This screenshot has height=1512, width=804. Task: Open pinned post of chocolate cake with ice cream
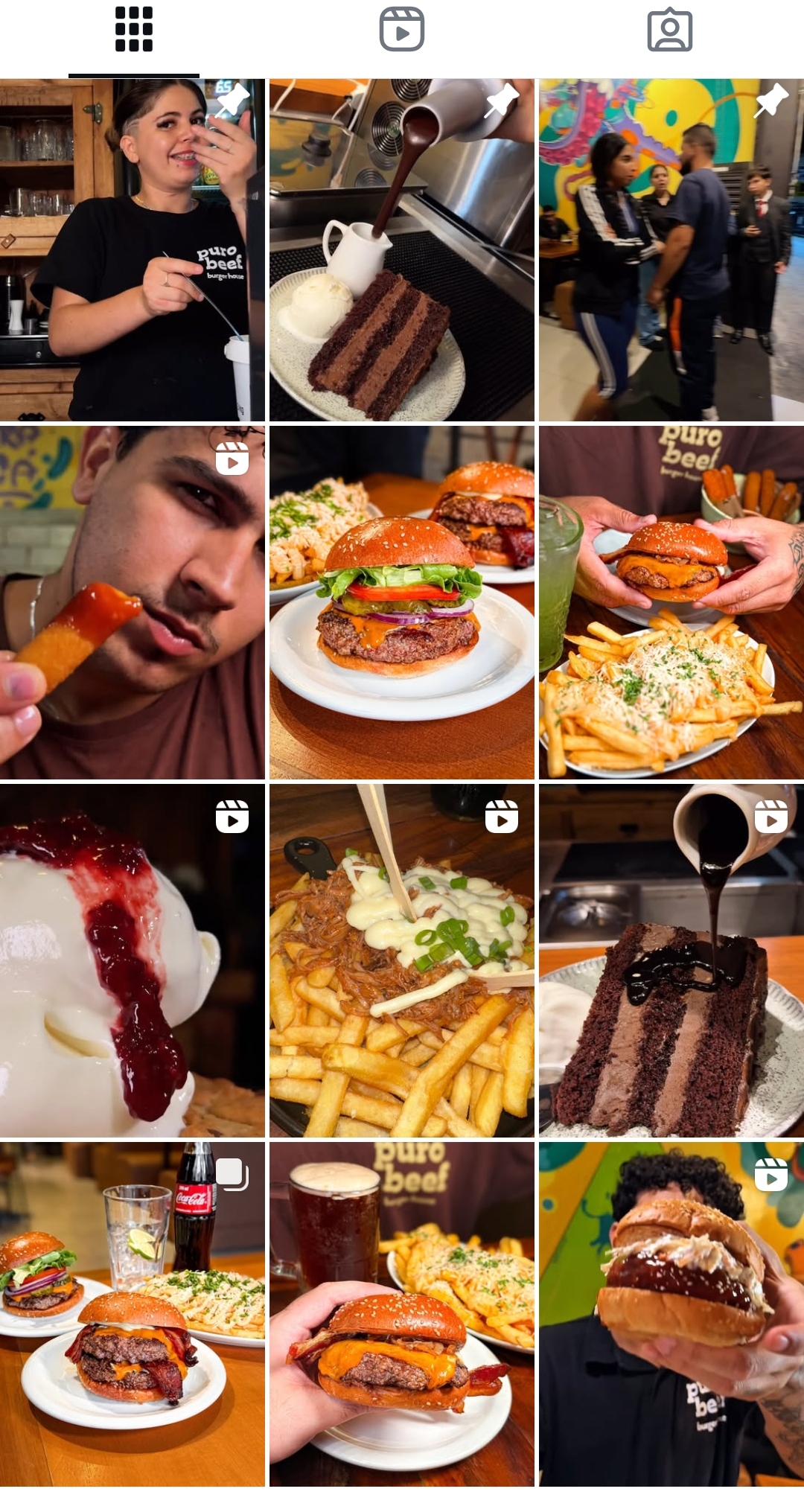click(x=402, y=250)
